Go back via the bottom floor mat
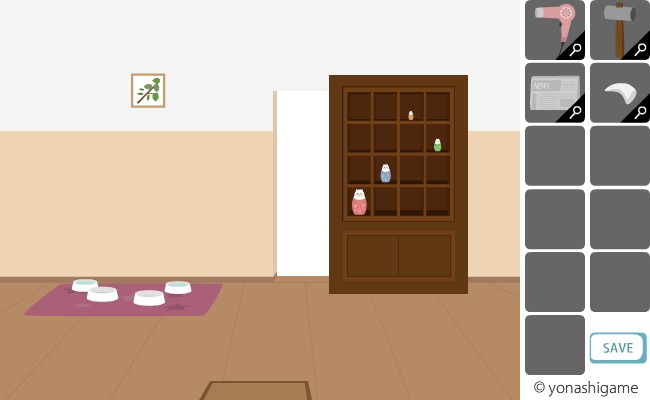Screen dimensions: 650x400 (256, 390)
